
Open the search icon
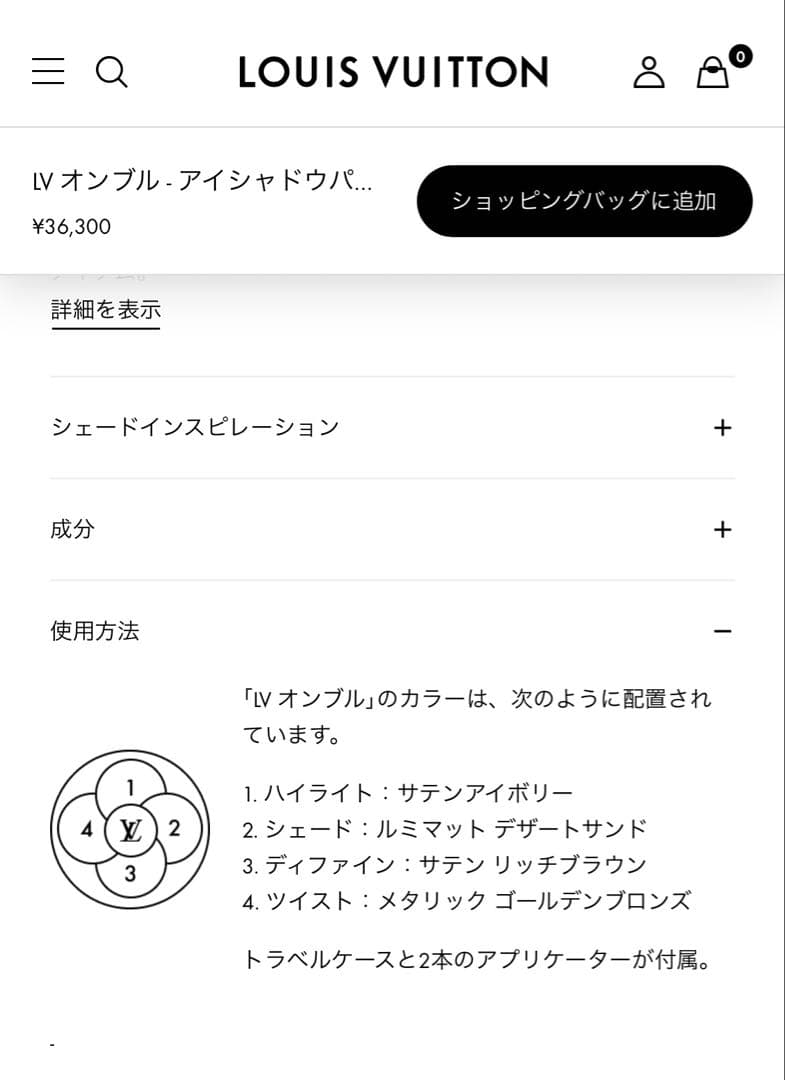pos(112,72)
